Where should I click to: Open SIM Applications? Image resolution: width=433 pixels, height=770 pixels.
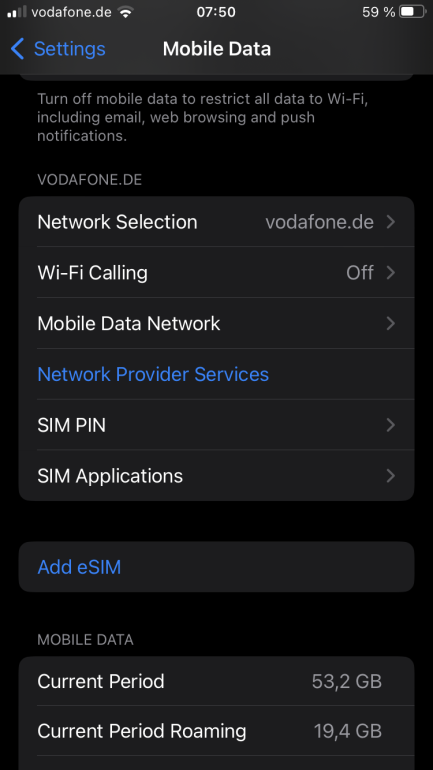pyautogui.click(x=216, y=476)
